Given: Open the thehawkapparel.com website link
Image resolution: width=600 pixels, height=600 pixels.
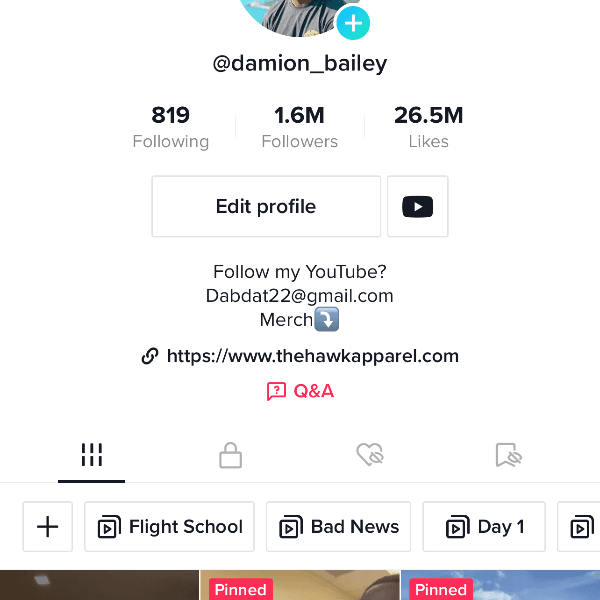Looking at the screenshot, I should (x=312, y=356).
